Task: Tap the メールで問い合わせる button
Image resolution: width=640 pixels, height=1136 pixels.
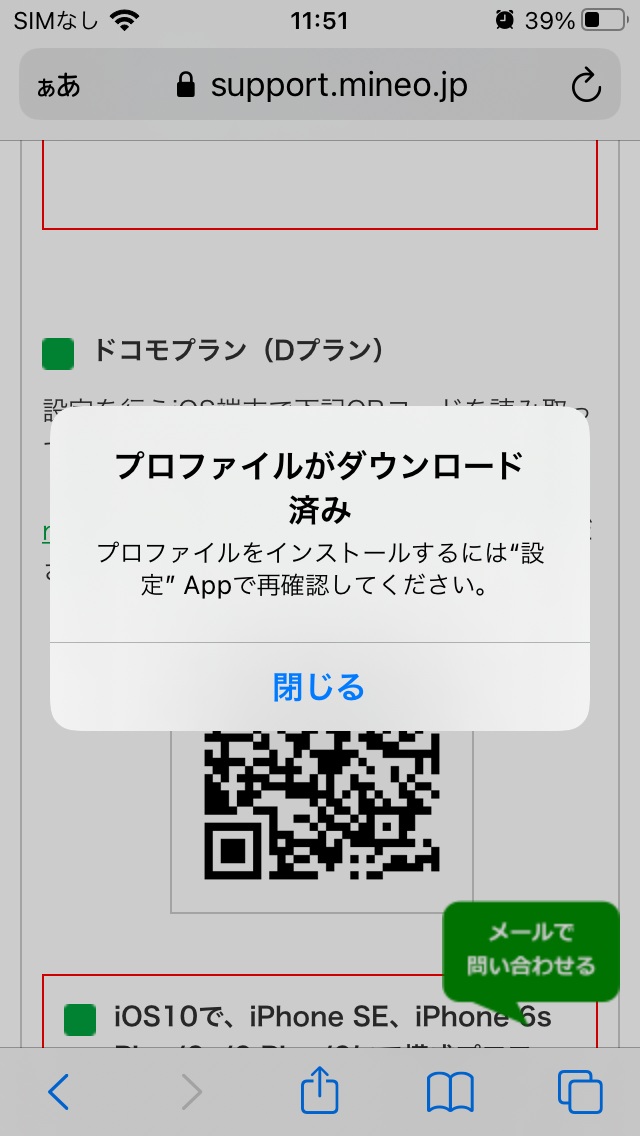Action: [x=531, y=949]
